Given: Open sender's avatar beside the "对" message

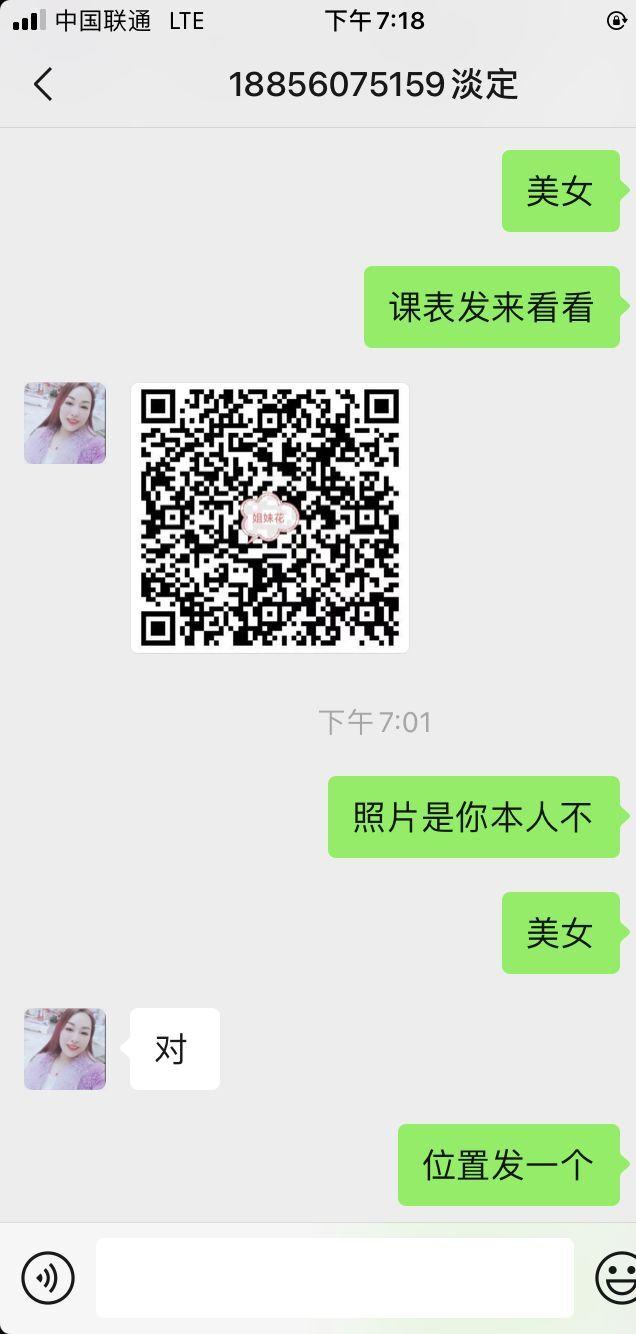Looking at the screenshot, I should click(65, 1049).
